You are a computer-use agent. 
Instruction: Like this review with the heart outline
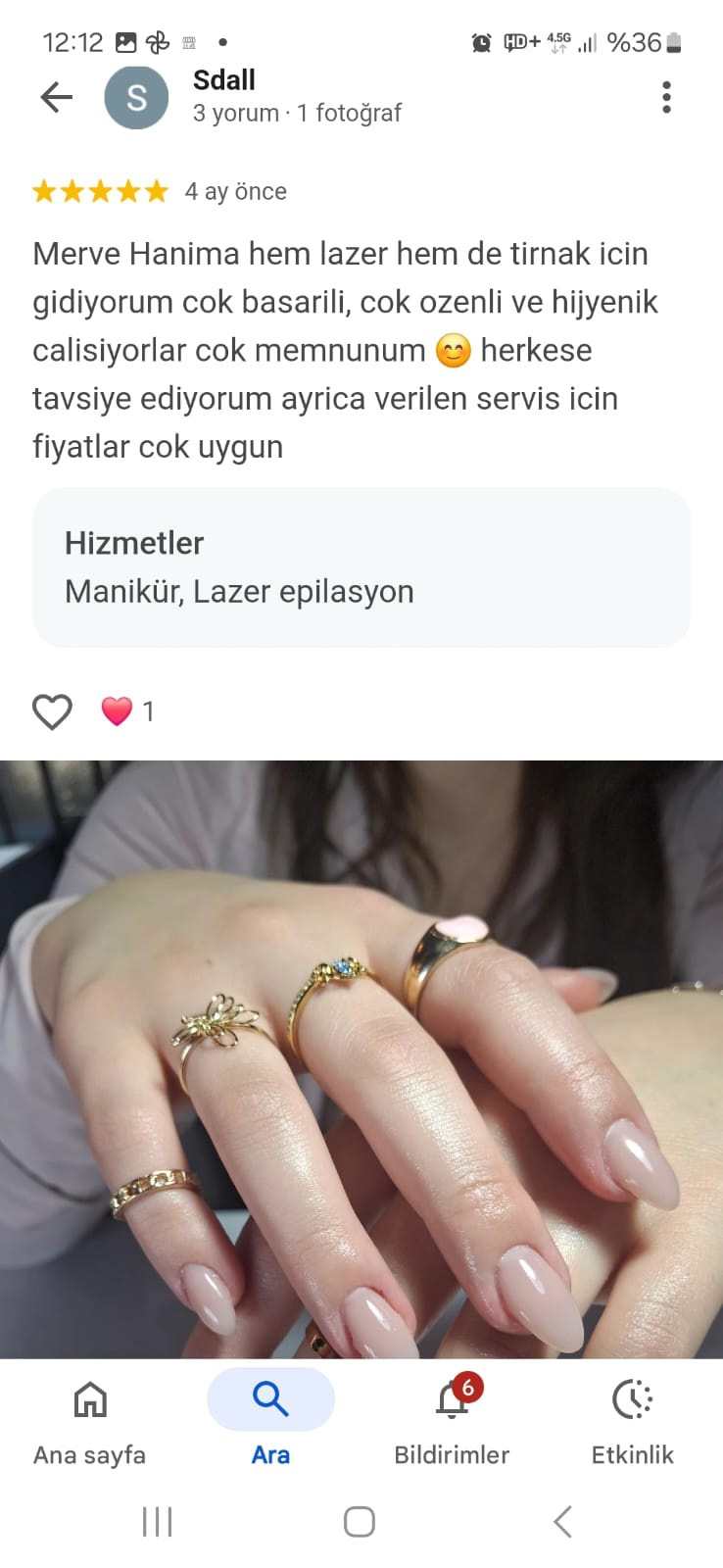click(52, 711)
